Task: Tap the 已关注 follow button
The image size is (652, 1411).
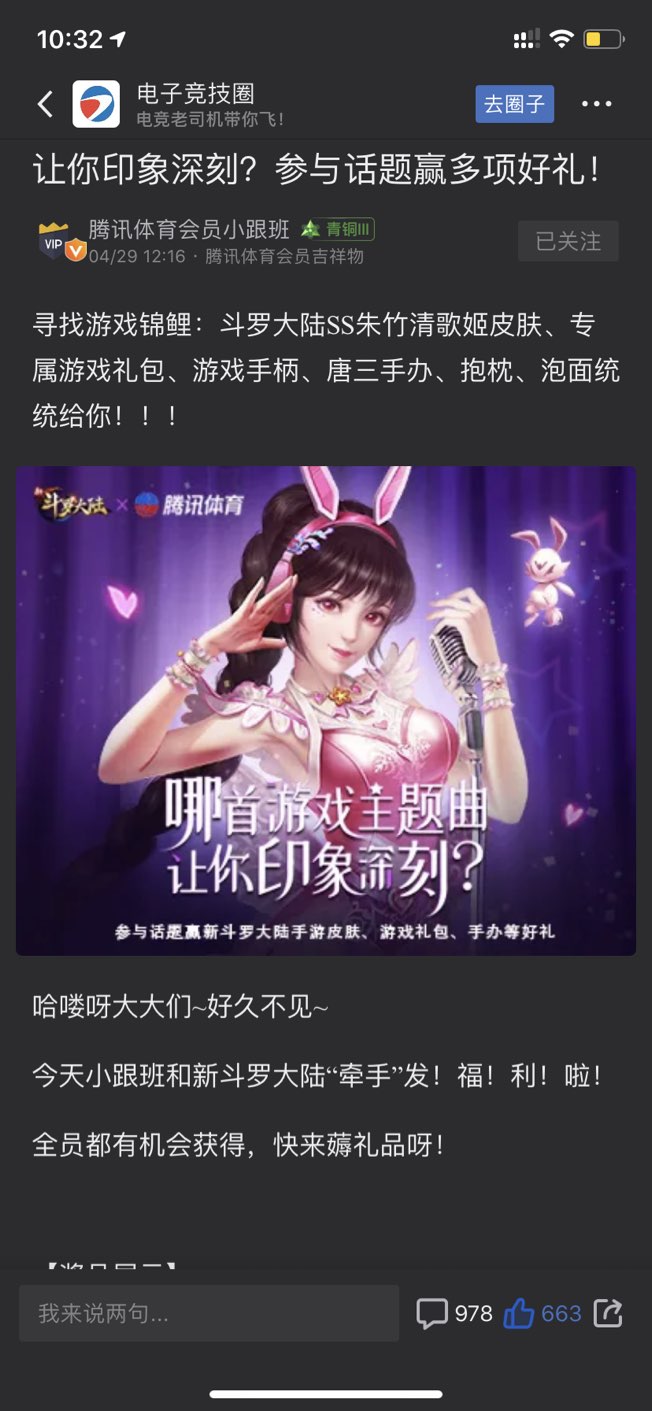Action: coord(568,241)
